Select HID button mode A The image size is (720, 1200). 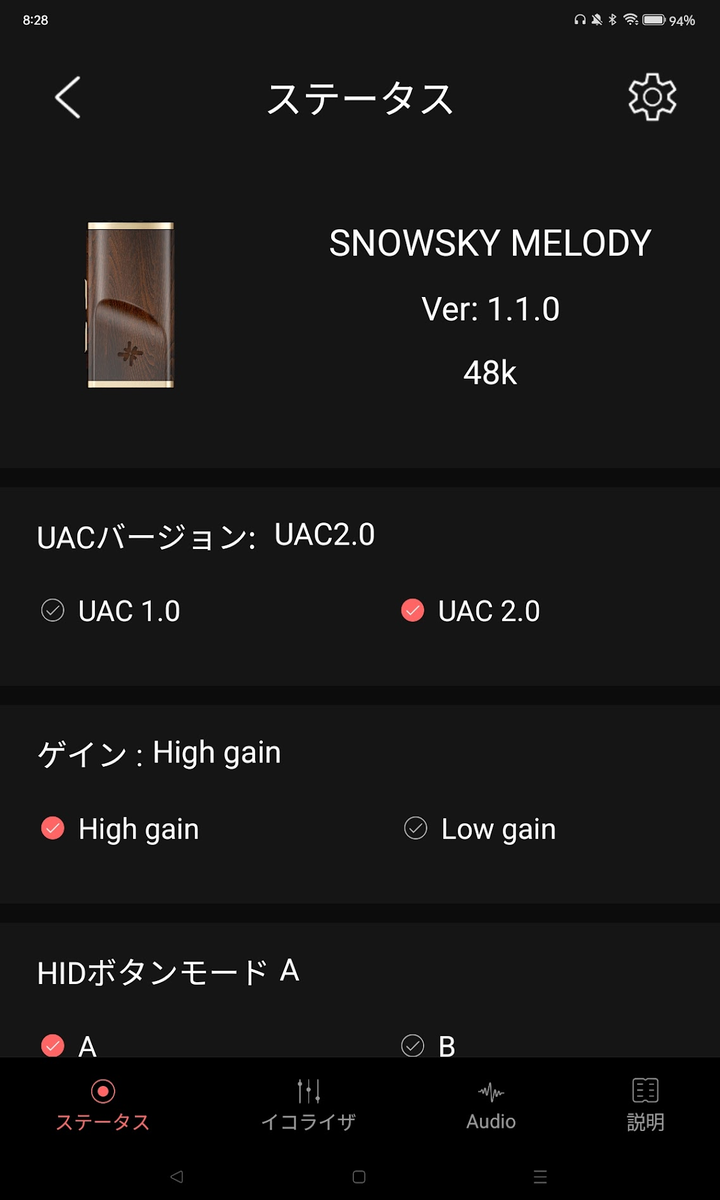point(68,1046)
